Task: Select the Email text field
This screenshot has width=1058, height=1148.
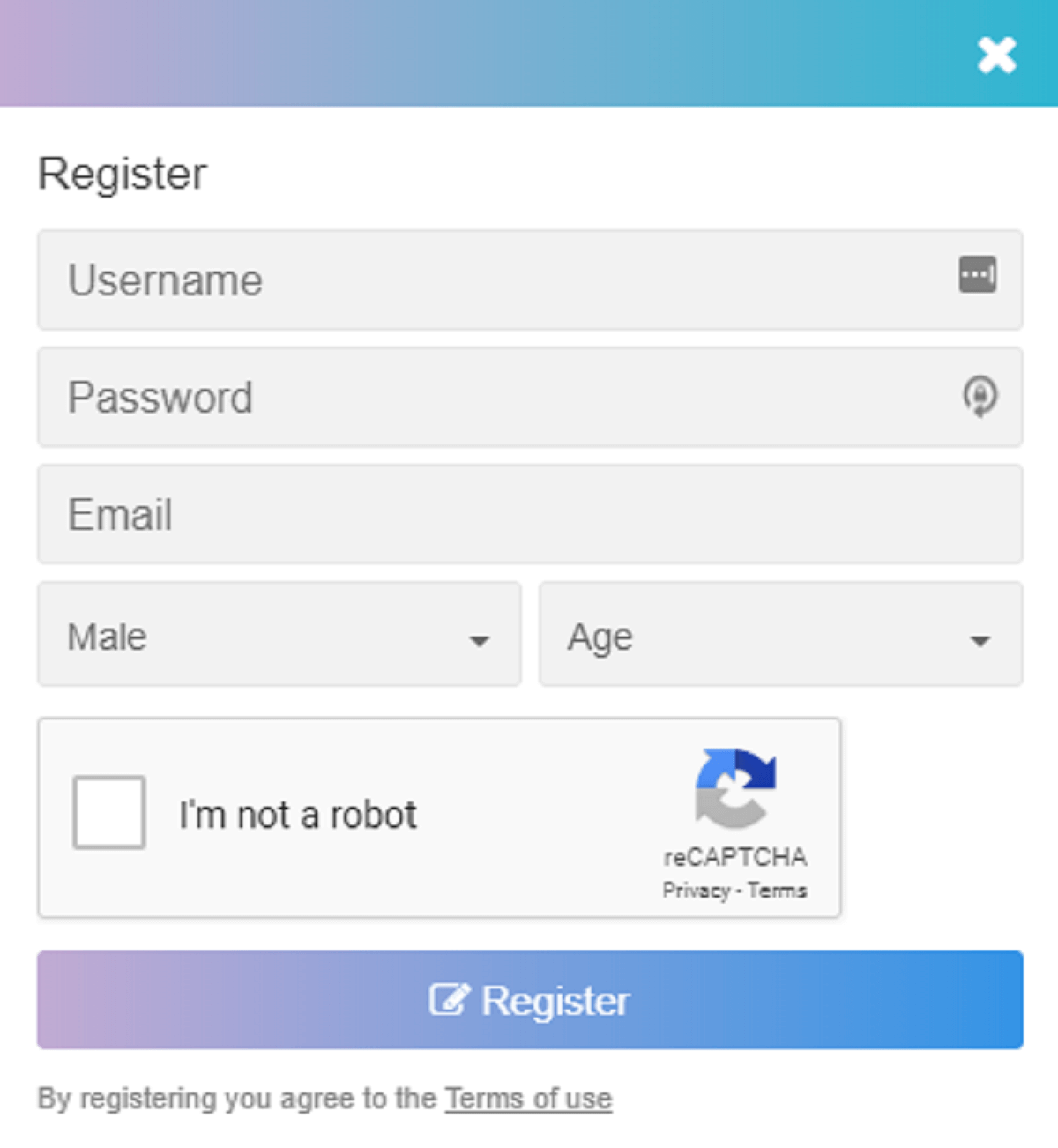Action: pos(529,515)
